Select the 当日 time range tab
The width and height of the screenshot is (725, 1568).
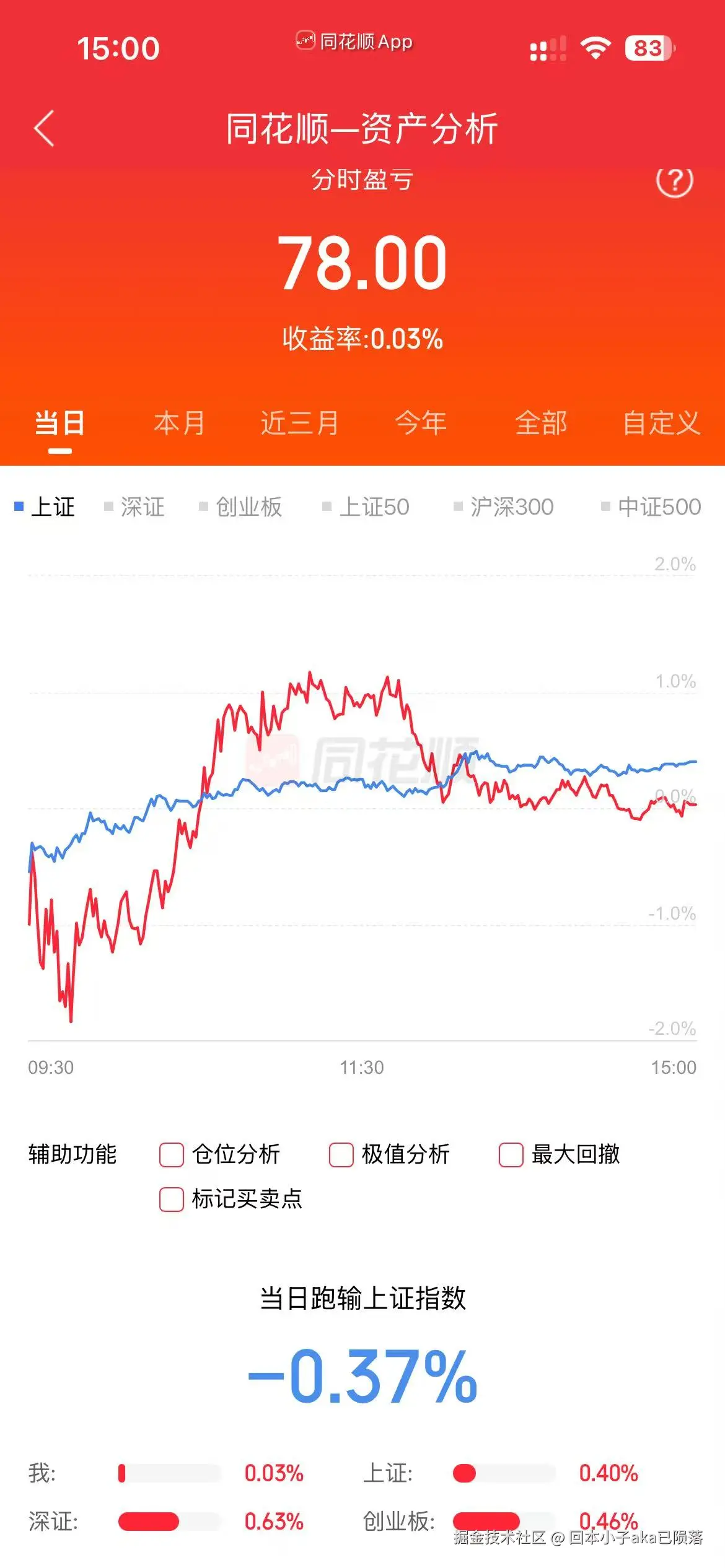tap(59, 424)
